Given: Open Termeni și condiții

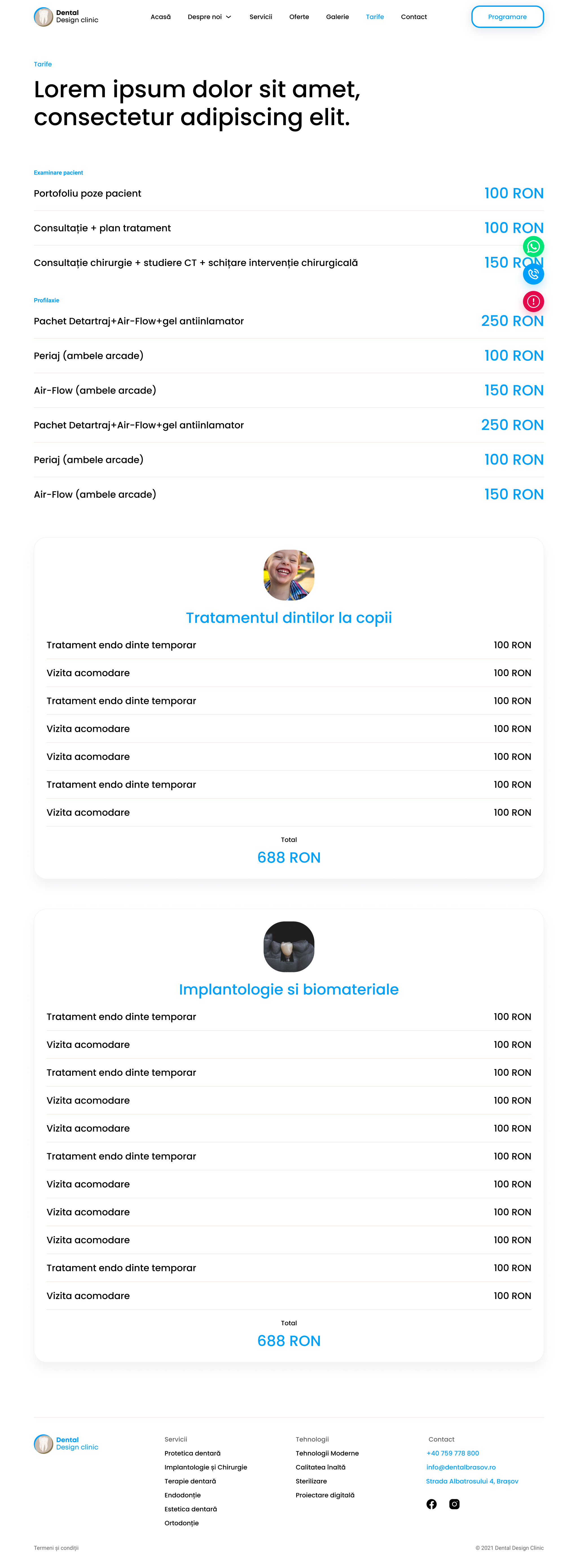Looking at the screenshot, I should (x=56, y=1548).
